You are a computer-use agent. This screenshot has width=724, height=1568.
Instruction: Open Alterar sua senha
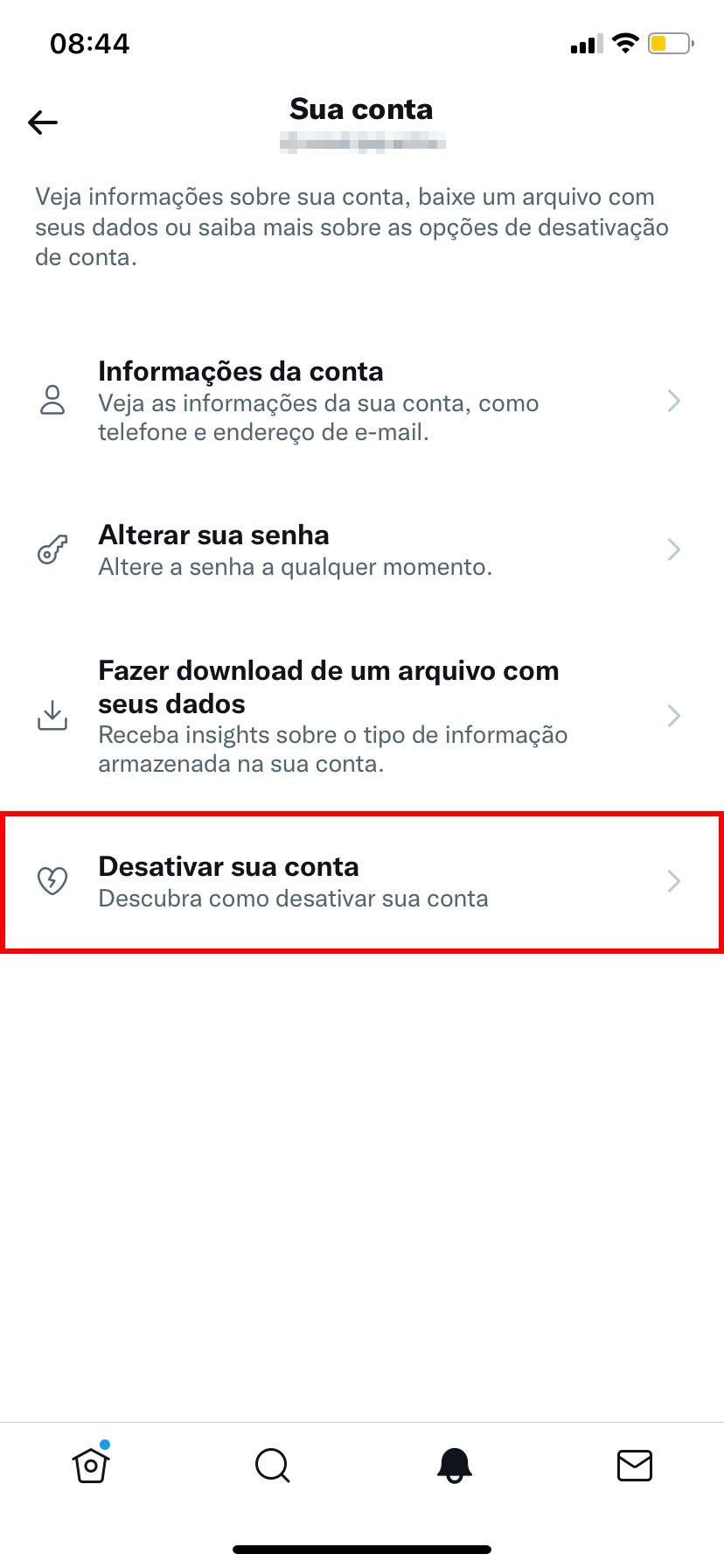click(x=360, y=550)
